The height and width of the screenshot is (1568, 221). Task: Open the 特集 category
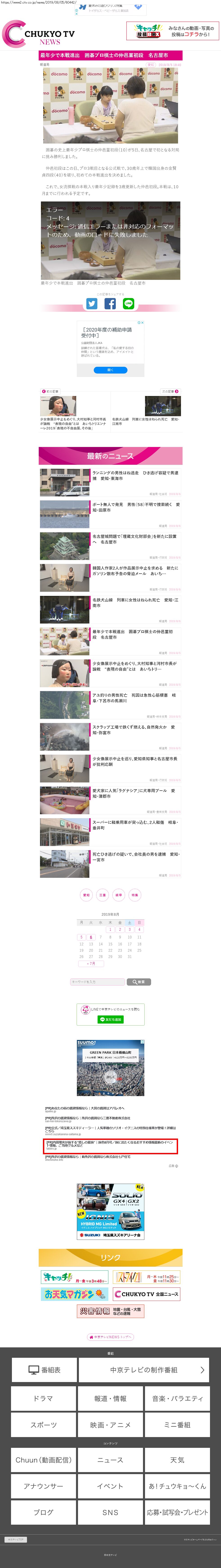pos(134,895)
